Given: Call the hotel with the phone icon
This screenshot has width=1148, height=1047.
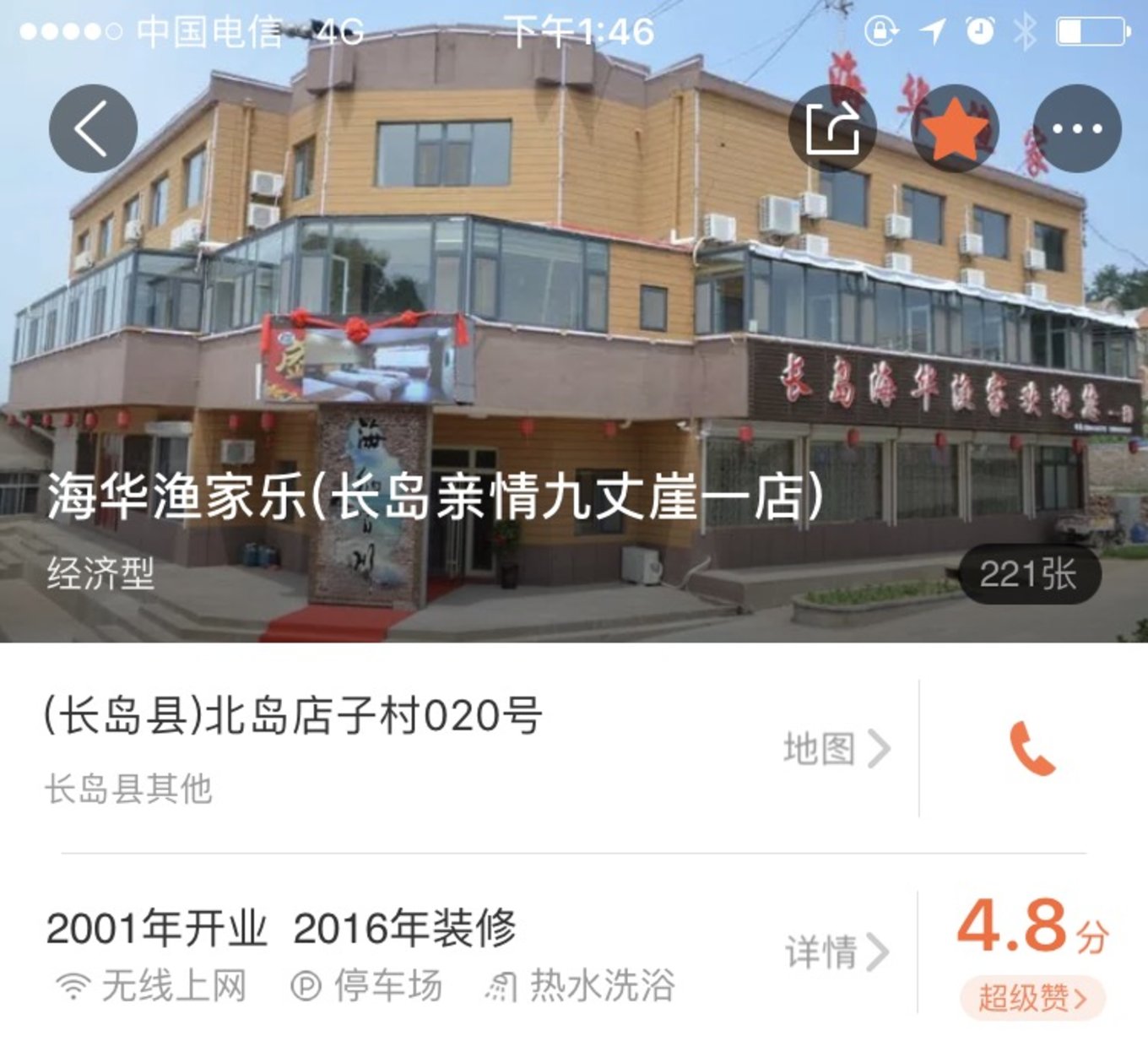Looking at the screenshot, I should coord(1032,748).
